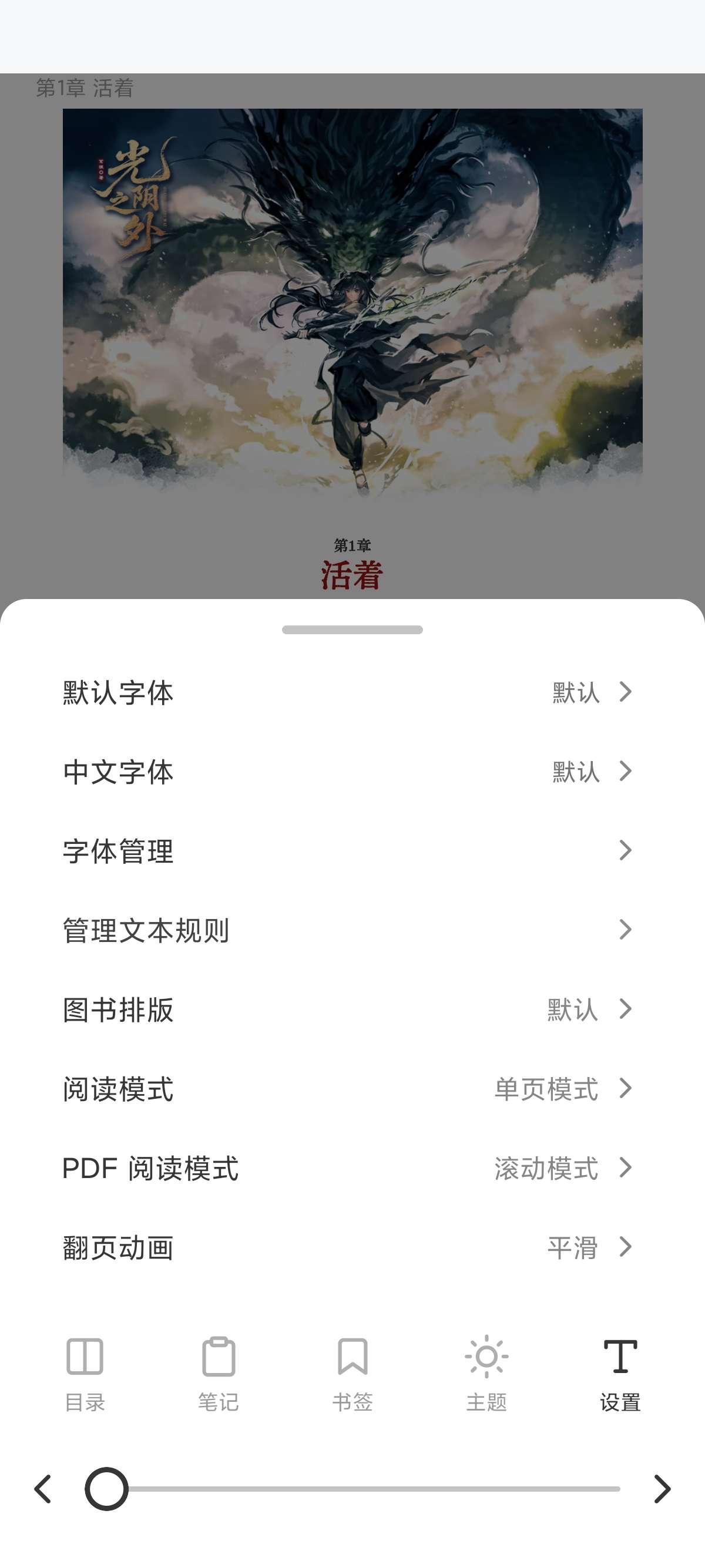Go to the previous chapter arrow
705x1568 pixels.
pyautogui.click(x=43, y=1489)
